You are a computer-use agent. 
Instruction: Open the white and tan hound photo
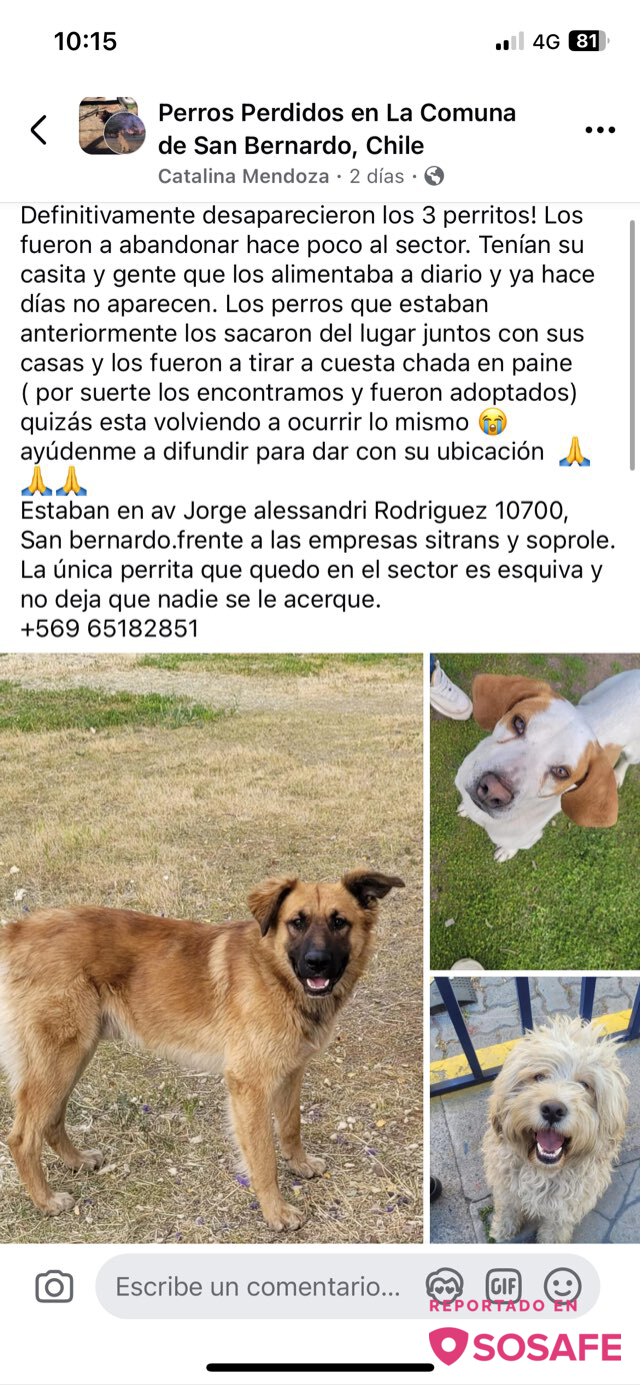535,811
